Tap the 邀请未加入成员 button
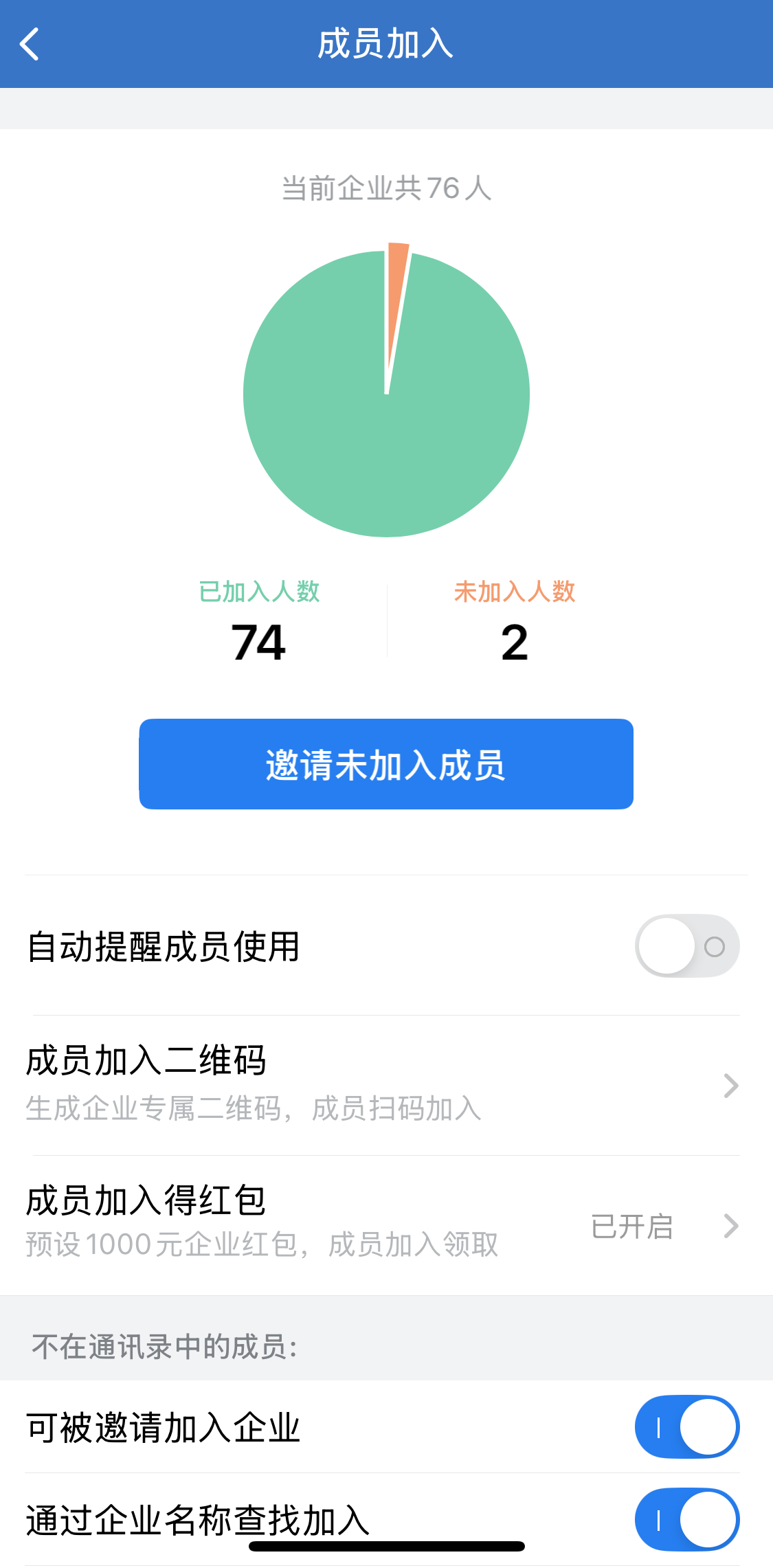 [386, 764]
